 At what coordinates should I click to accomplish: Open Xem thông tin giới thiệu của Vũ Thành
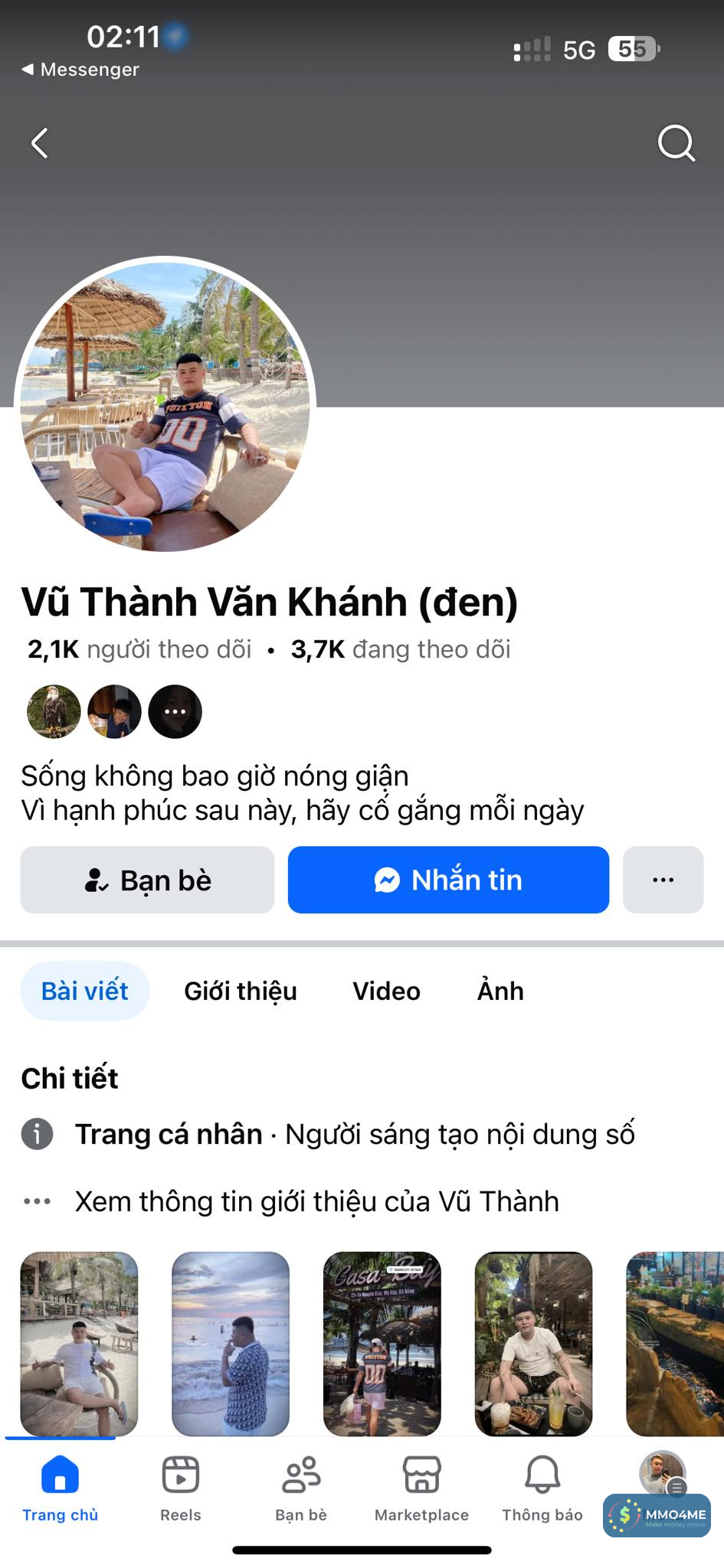pos(316,1201)
